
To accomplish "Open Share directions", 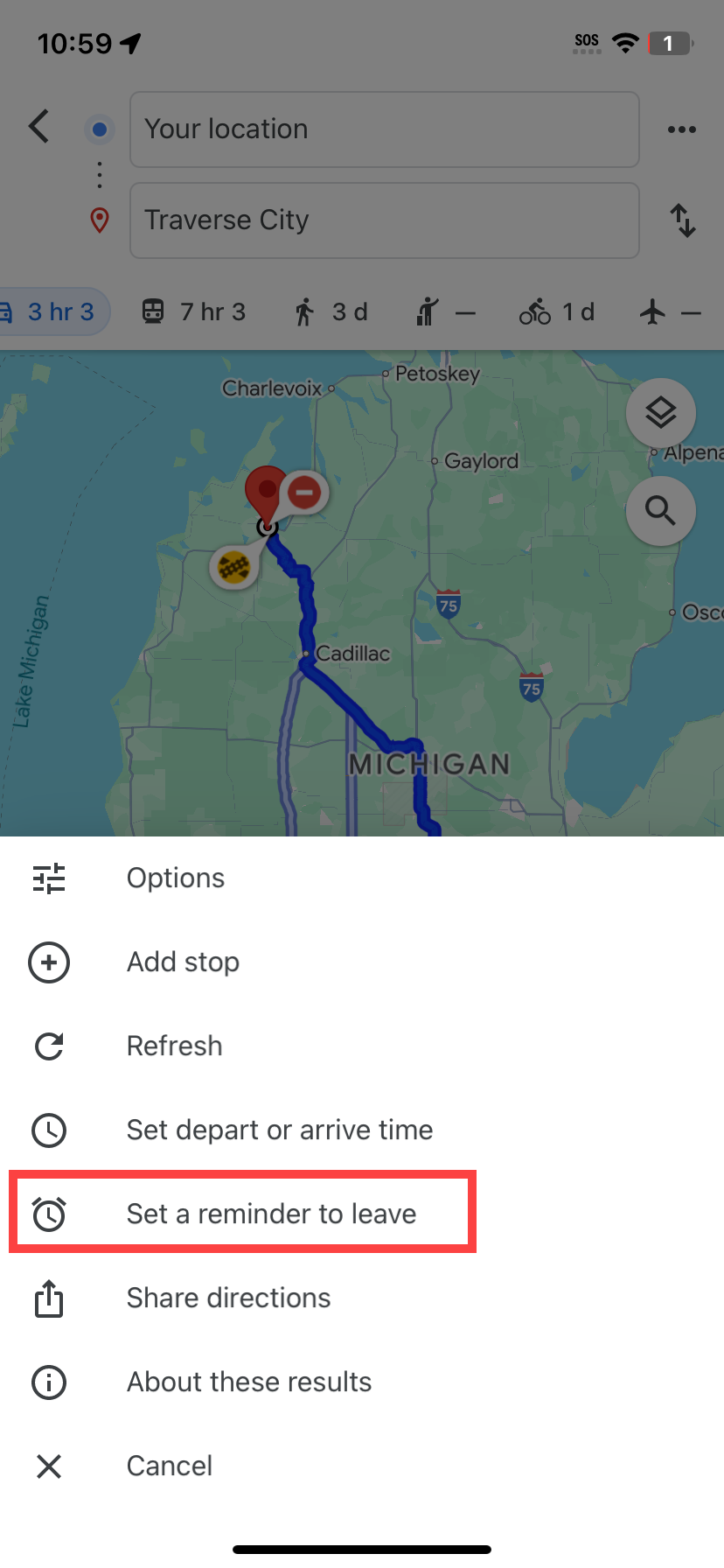I will (227, 1298).
